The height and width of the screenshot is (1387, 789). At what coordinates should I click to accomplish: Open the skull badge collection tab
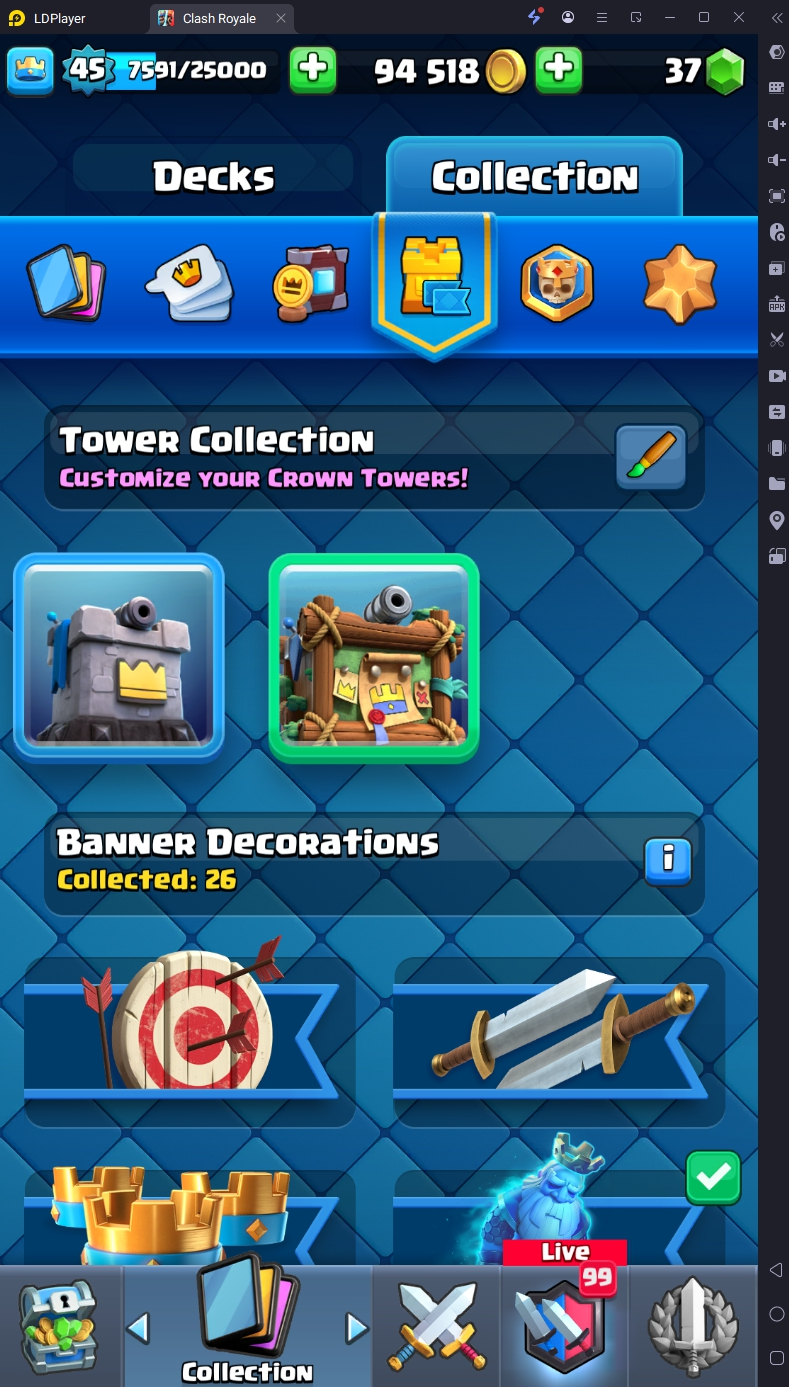[x=557, y=284]
